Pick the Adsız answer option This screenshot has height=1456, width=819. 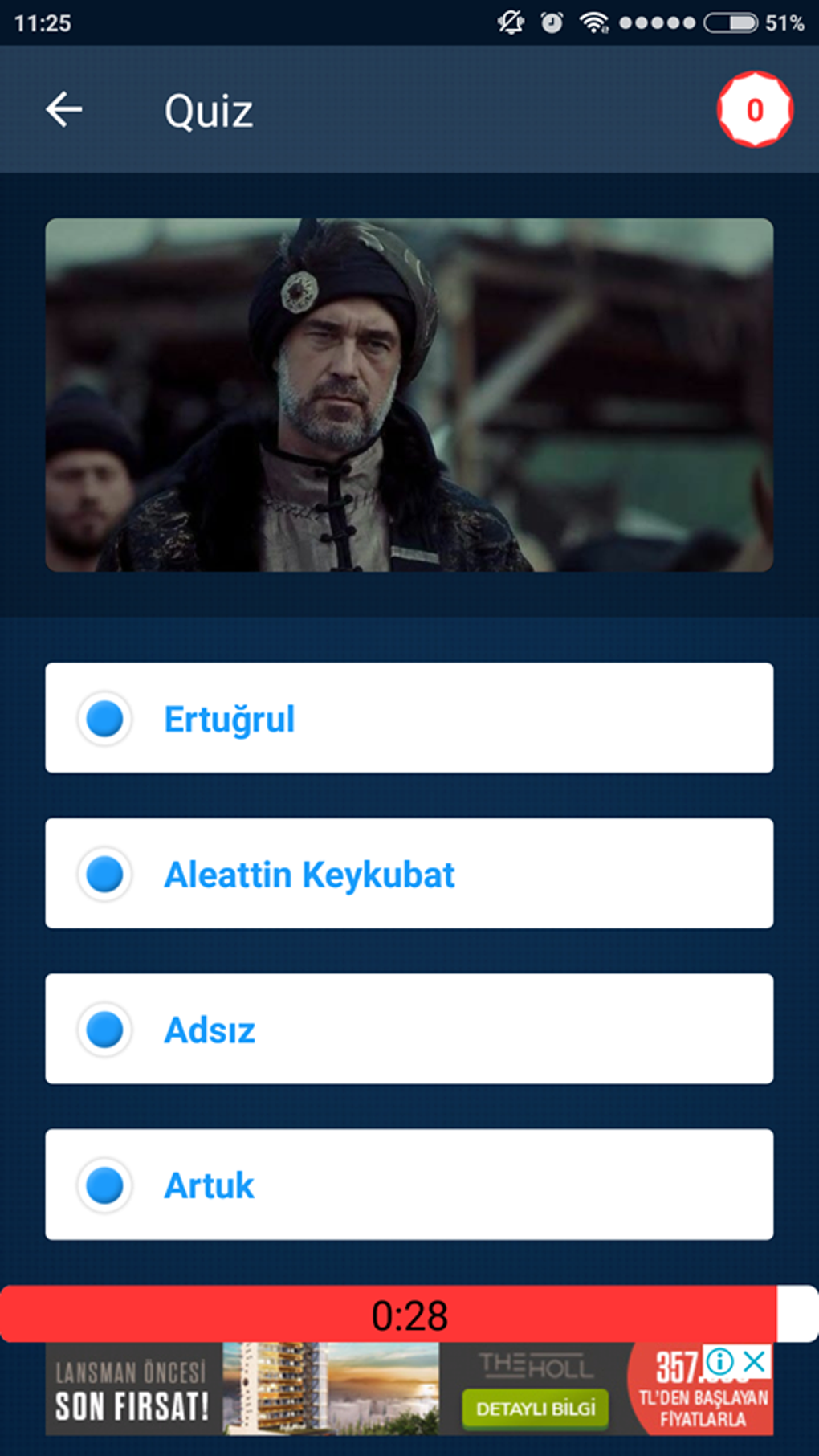[409, 1029]
